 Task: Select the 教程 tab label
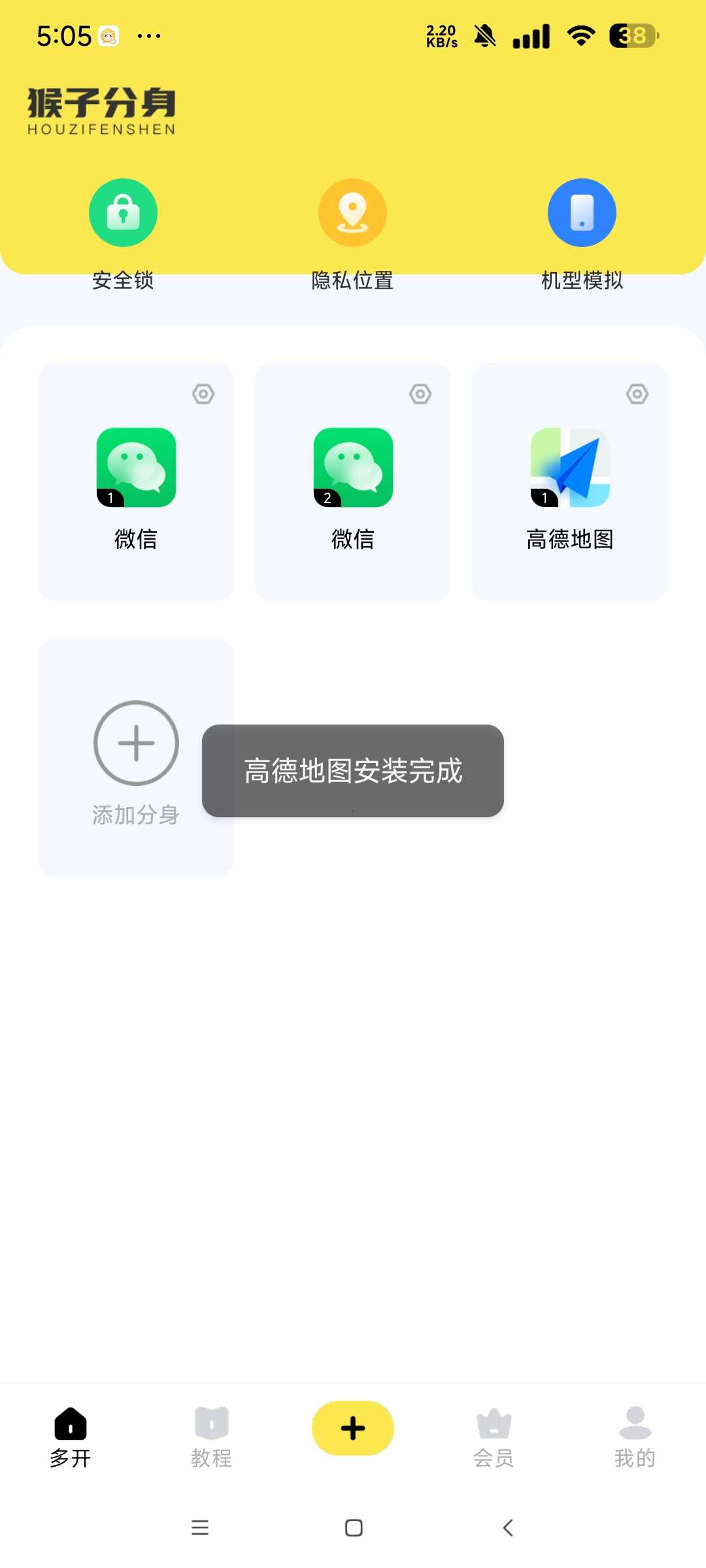(x=212, y=1457)
